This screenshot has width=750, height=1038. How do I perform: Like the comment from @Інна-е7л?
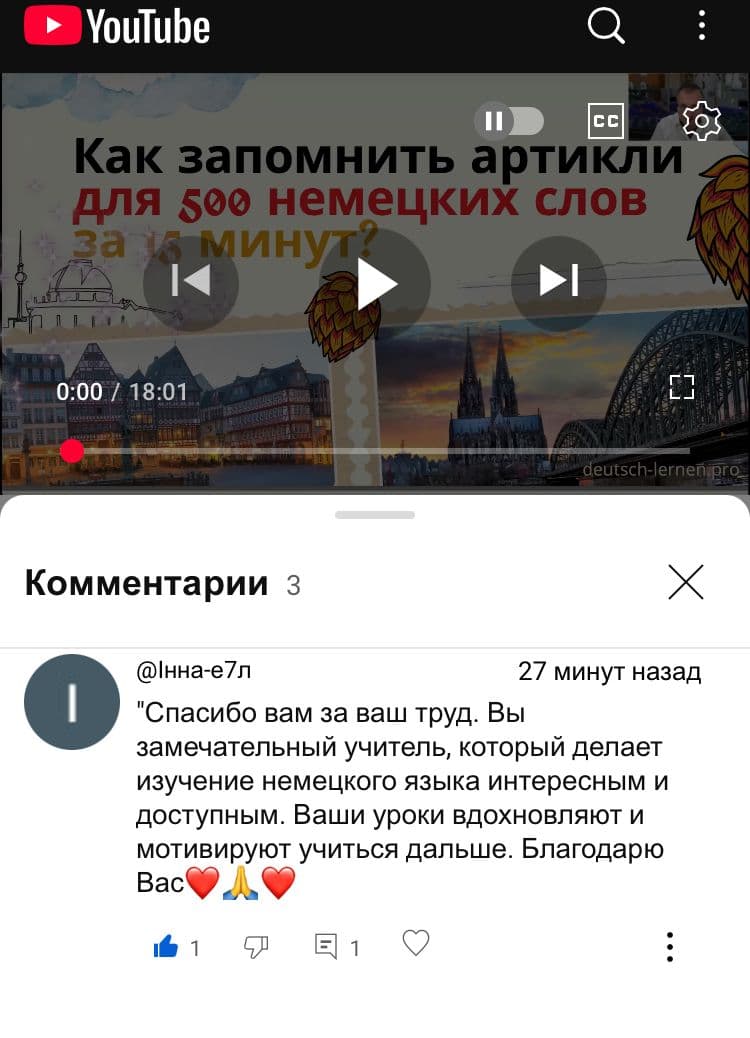tap(166, 946)
